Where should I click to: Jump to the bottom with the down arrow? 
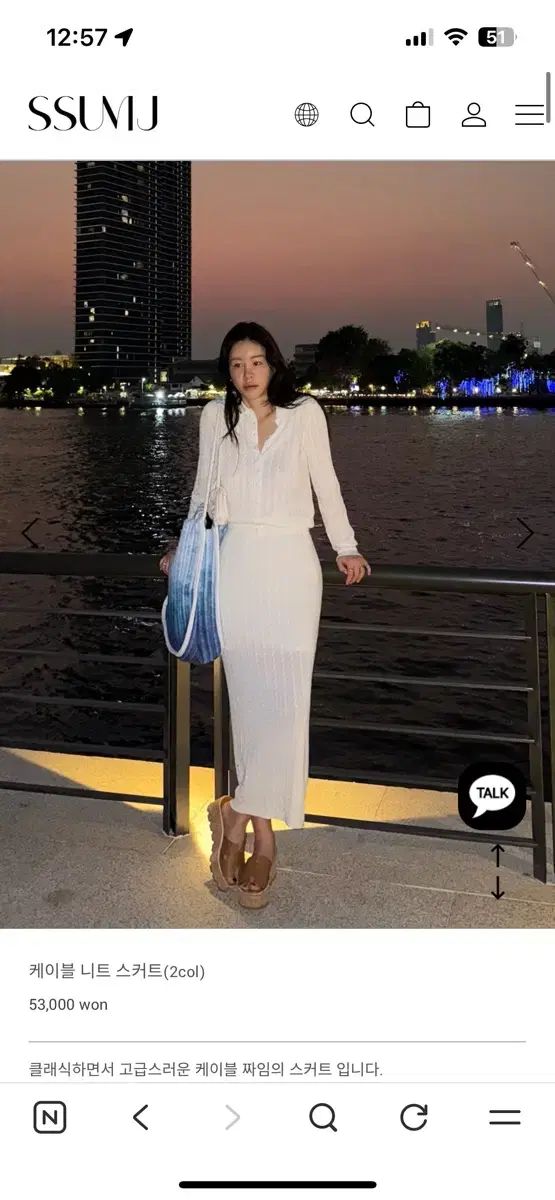pyautogui.click(x=498, y=886)
